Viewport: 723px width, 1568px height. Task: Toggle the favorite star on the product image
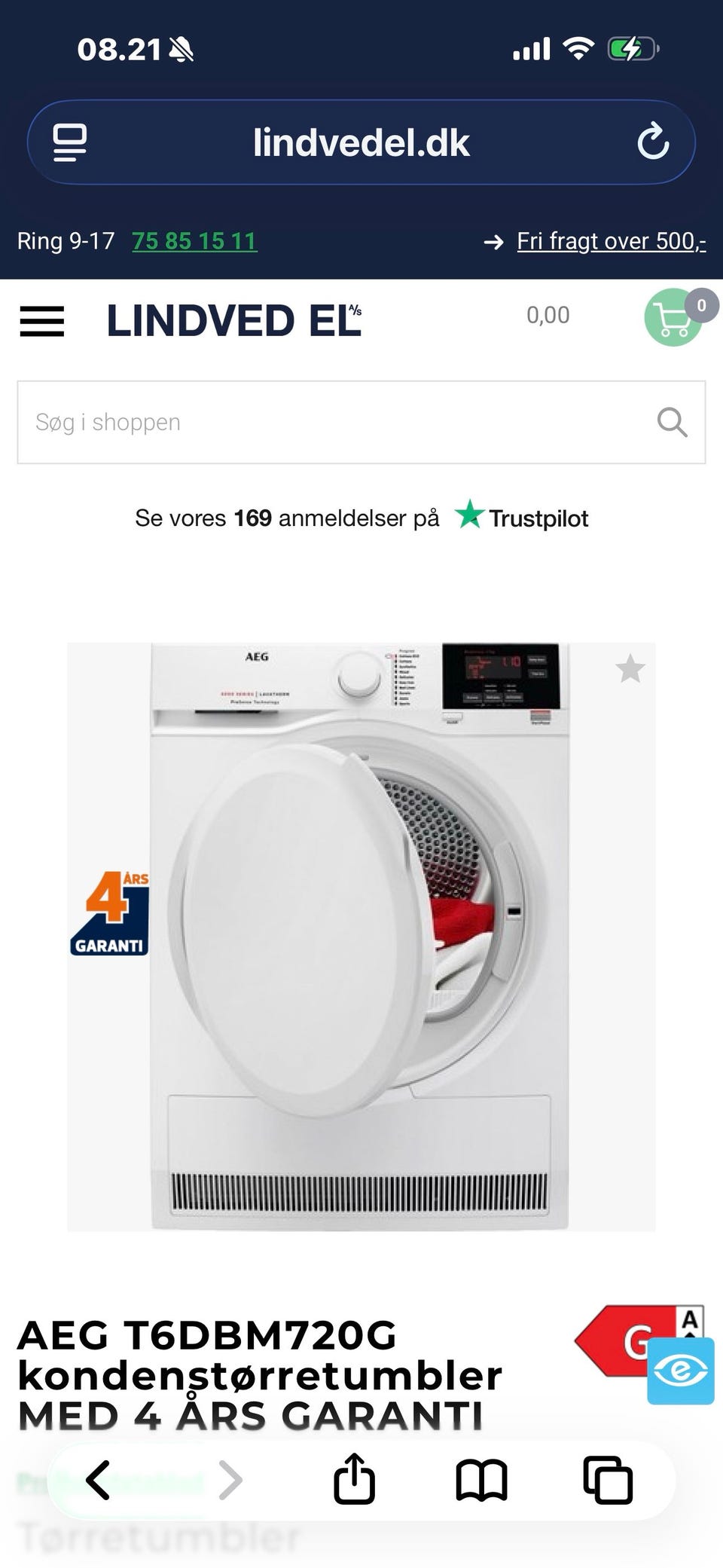pos(630,669)
